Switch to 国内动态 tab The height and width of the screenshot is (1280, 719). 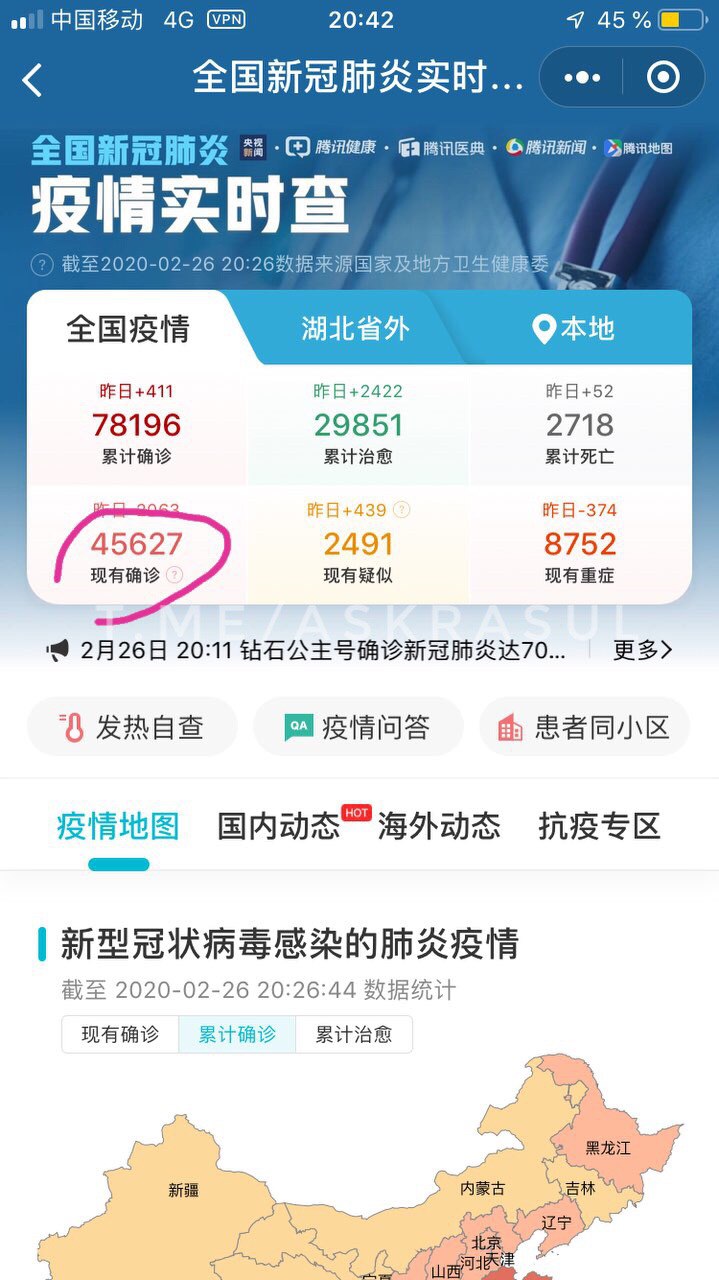point(279,826)
